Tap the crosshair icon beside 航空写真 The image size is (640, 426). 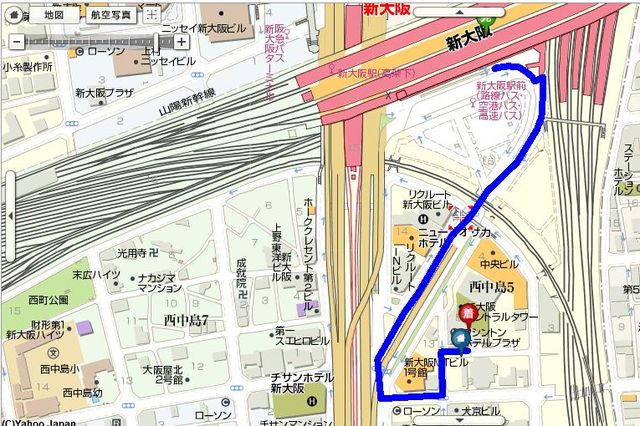(151, 15)
